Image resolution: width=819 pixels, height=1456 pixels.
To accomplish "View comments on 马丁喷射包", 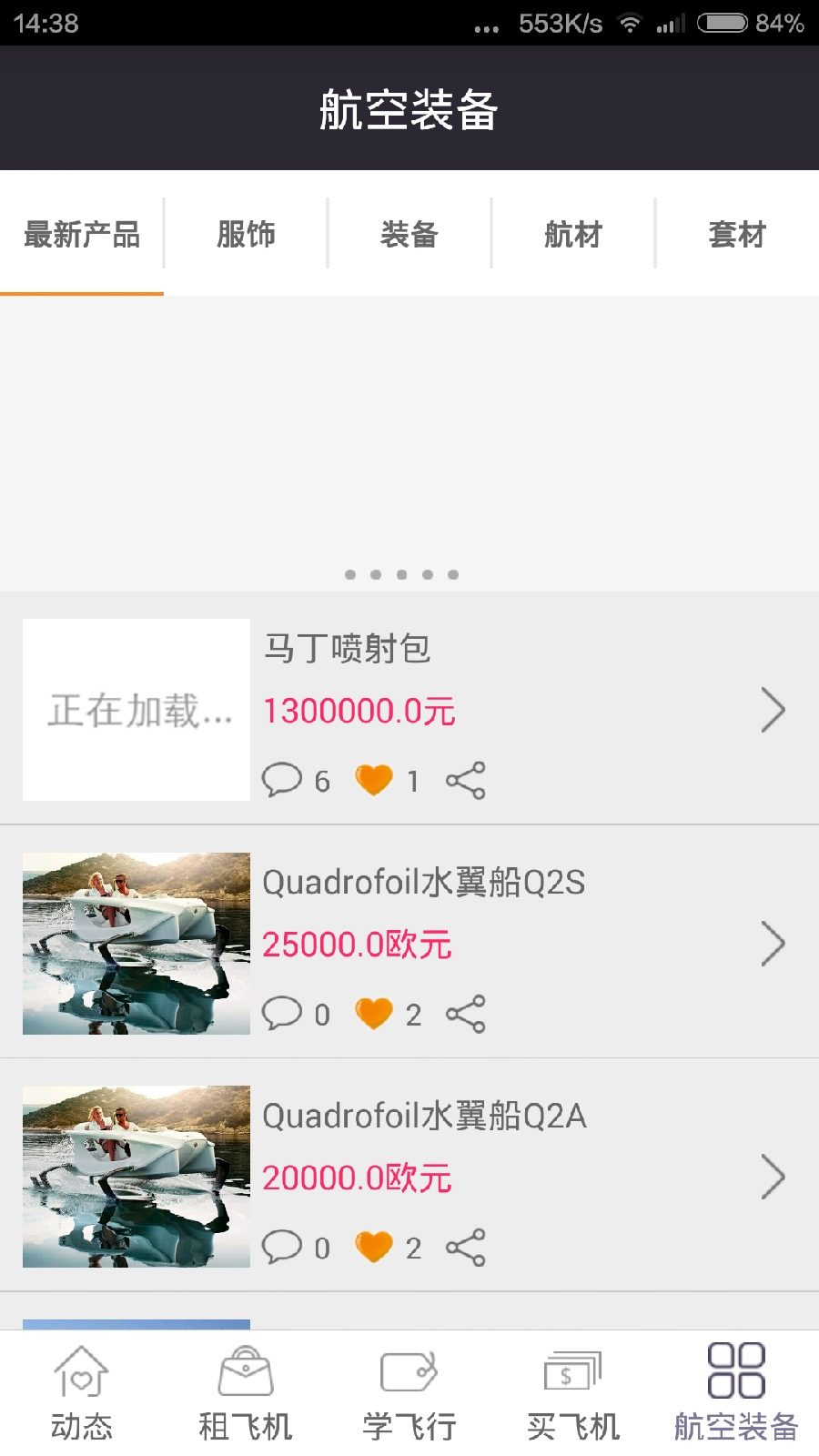I will tap(282, 780).
